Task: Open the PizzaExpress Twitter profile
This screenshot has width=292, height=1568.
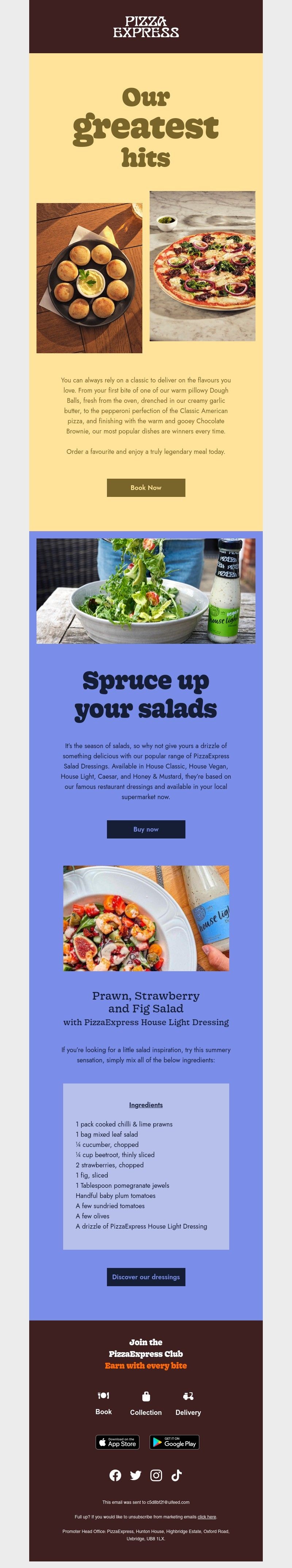Action: pyautogui.click(x=136, y=1475)
